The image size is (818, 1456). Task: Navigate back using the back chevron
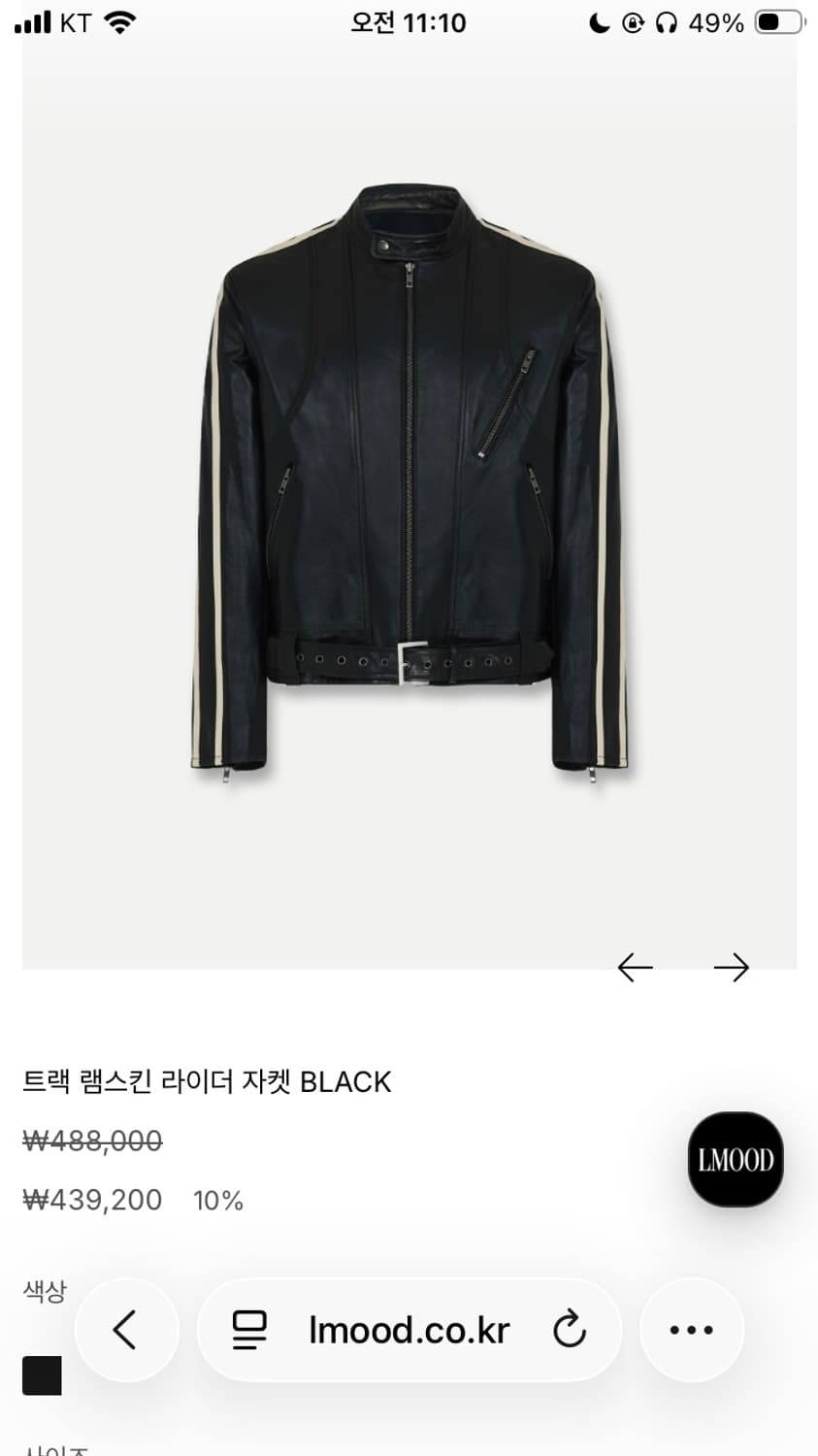click(x=126, y=1330)
